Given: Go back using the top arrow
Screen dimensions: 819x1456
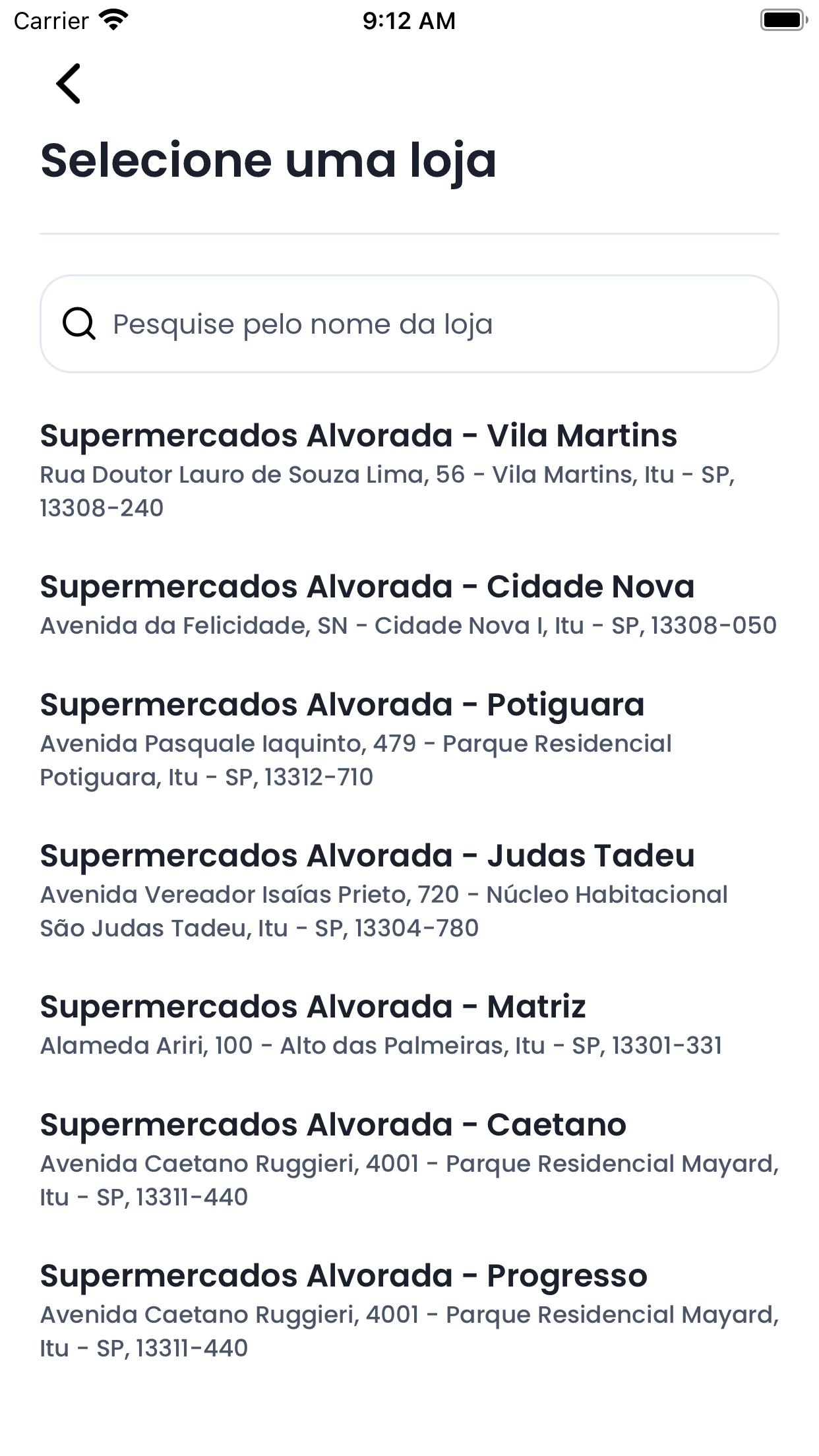Looking at the screenshot, I should click(x=69, y=84).
